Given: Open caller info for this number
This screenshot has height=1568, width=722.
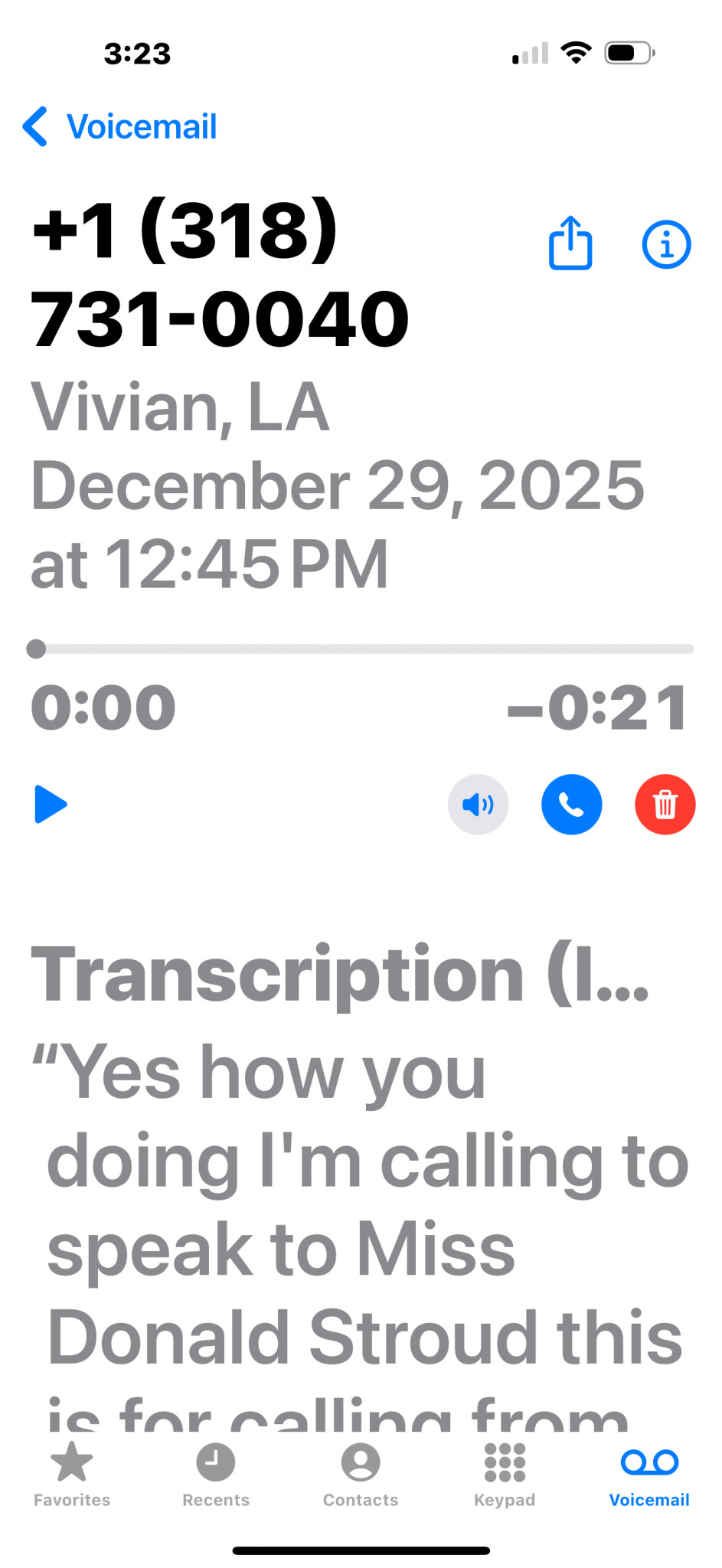Looking at the screenshot, I should (665, 245).
